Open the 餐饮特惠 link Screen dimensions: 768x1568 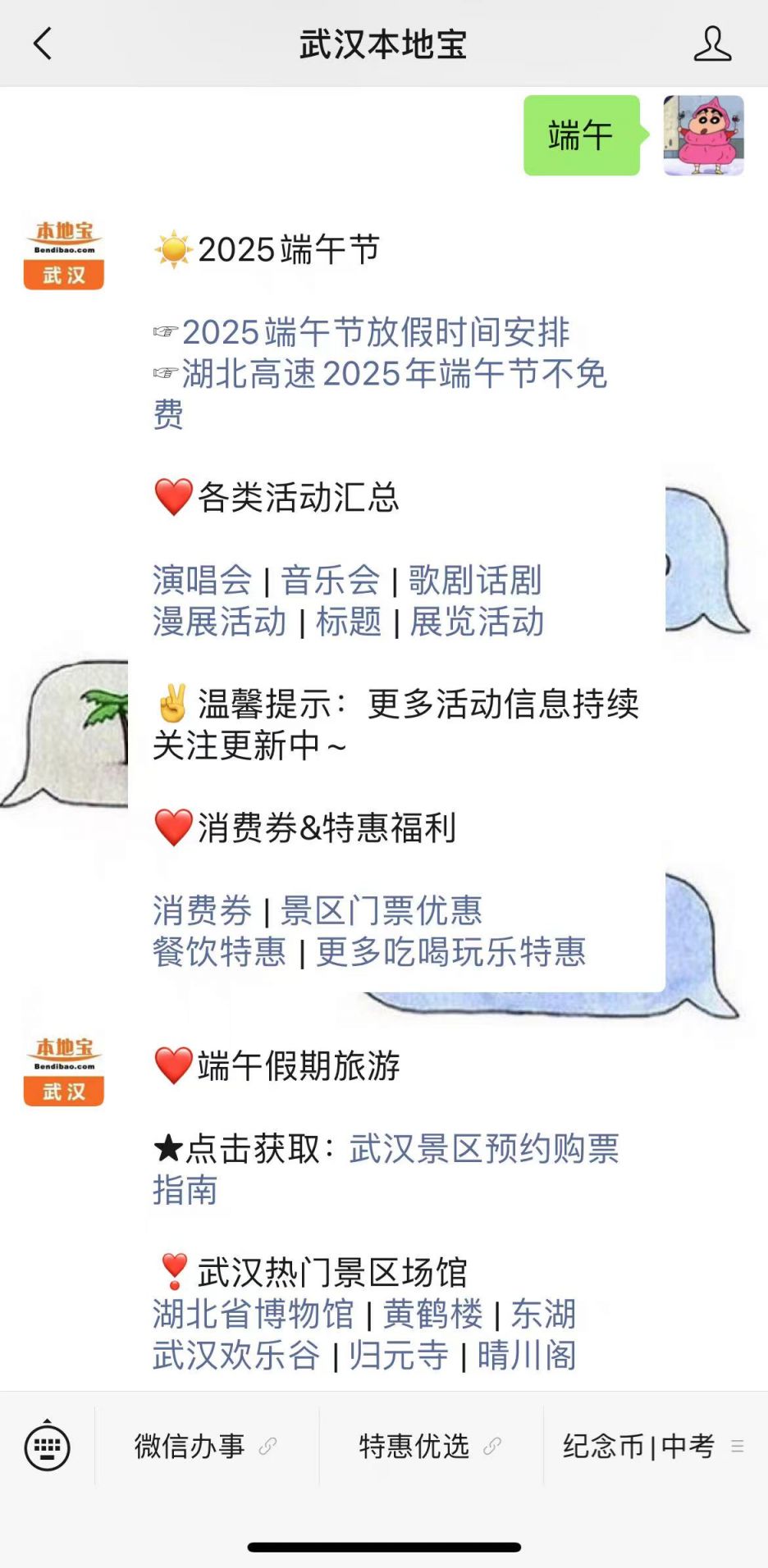click(x=219, y=951)
